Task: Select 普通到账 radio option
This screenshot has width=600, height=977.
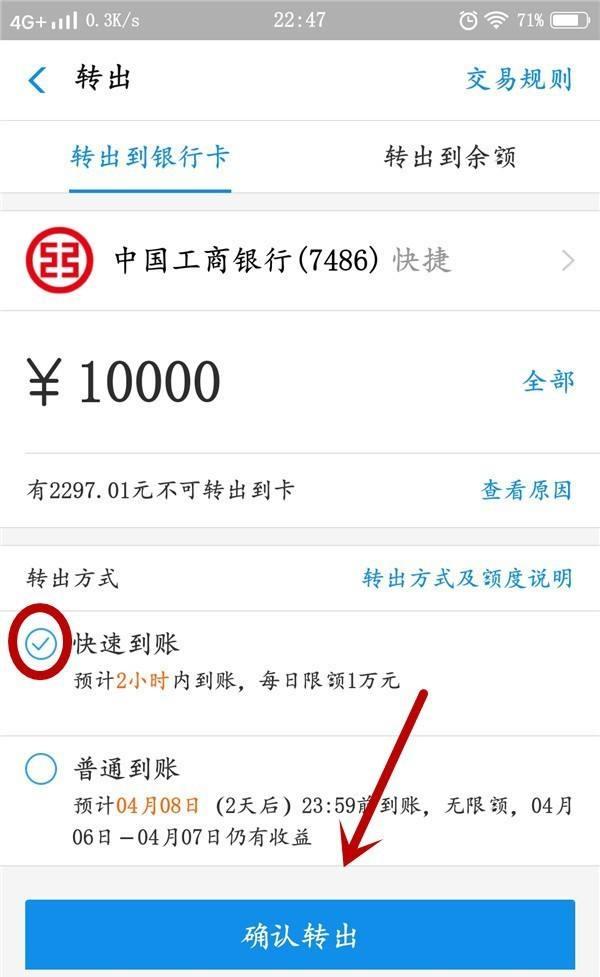Action: [41, 769]
